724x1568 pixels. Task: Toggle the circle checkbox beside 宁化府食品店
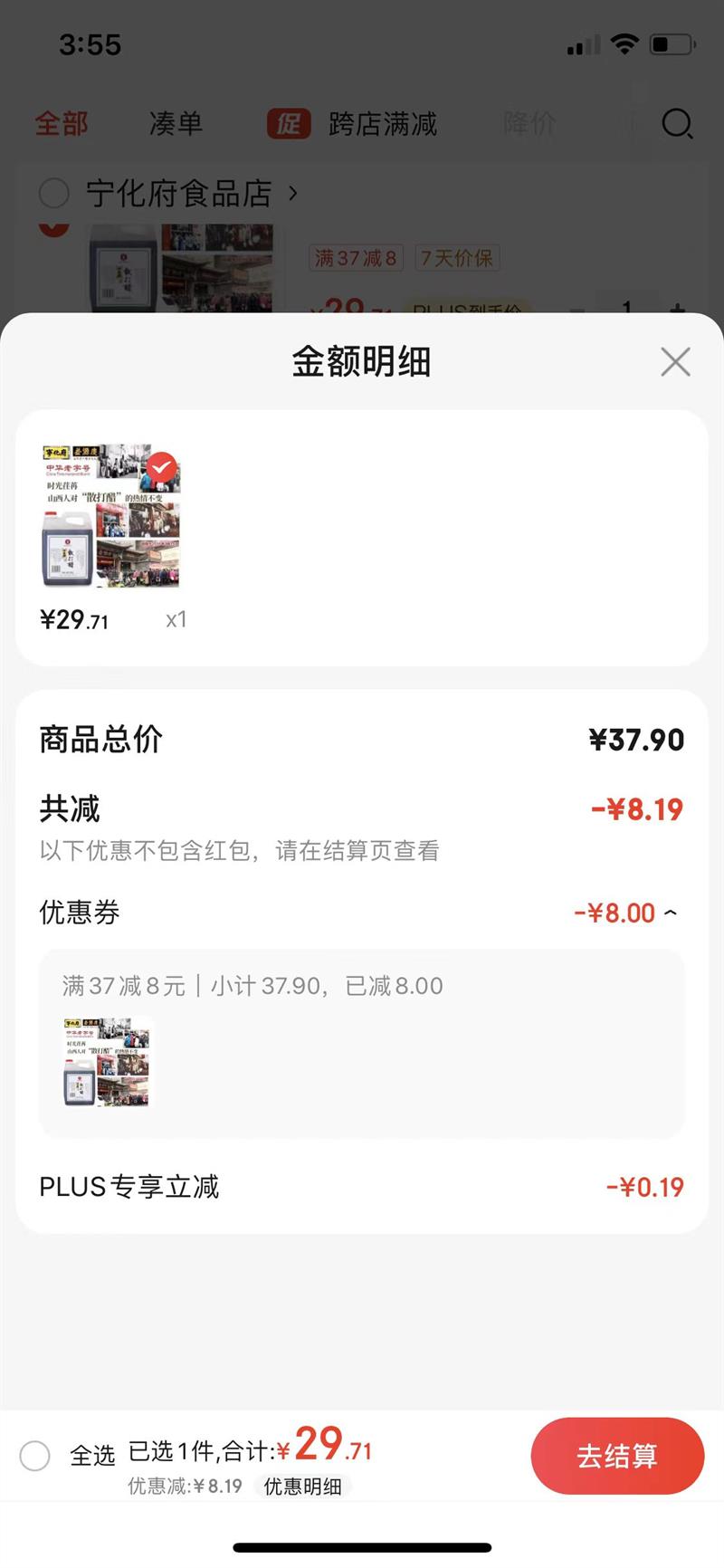[x=54, y=194]
